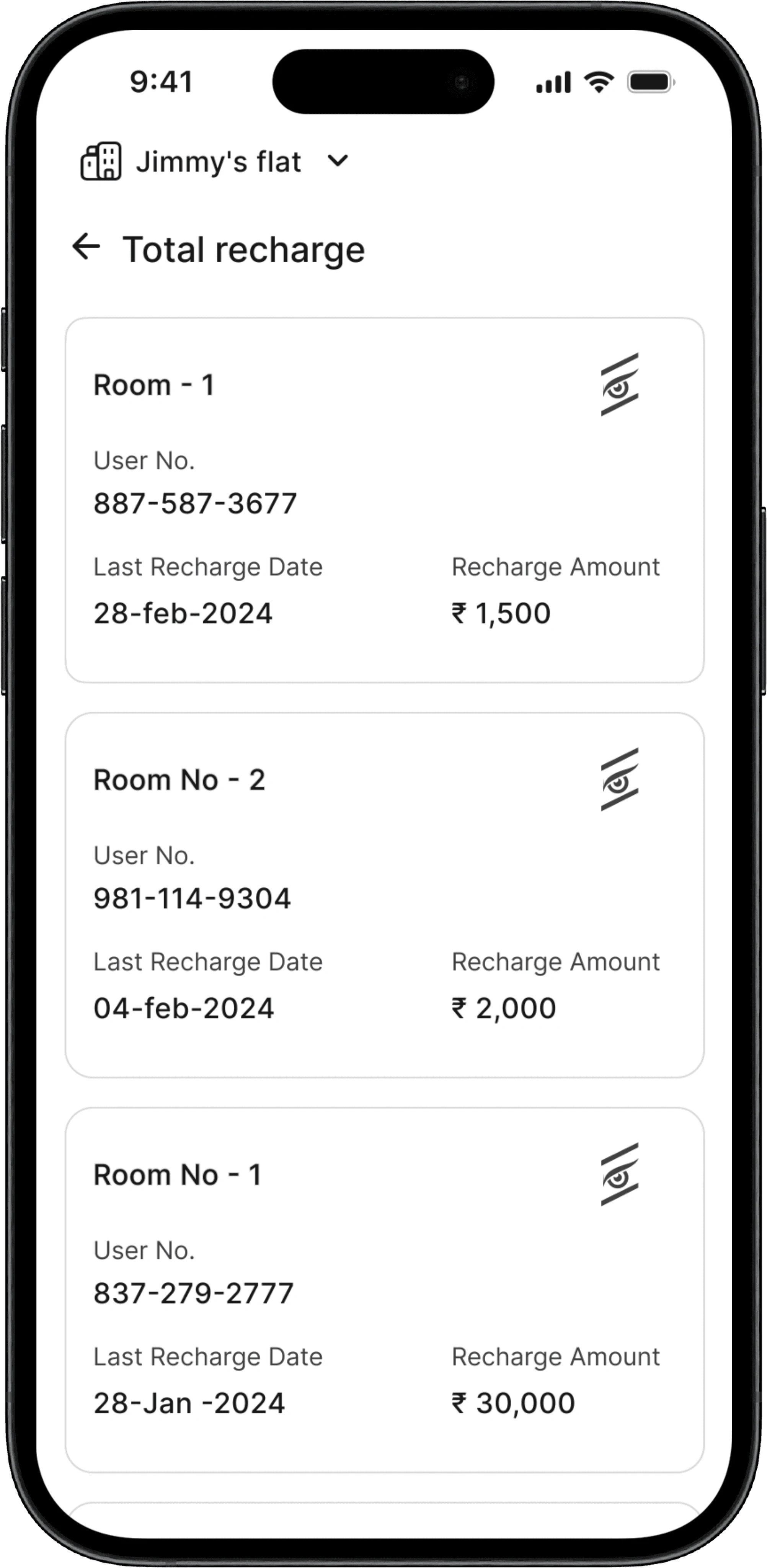Image resolution: width=767 pixels, height=1568 pixels.
Task: Toggle visibility eye on Room No - 2 card
Action: click(x=620, y=779)
